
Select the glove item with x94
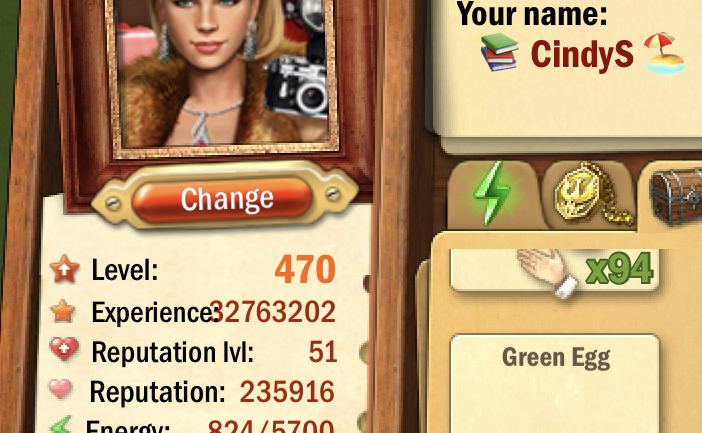tap(555, 268)
